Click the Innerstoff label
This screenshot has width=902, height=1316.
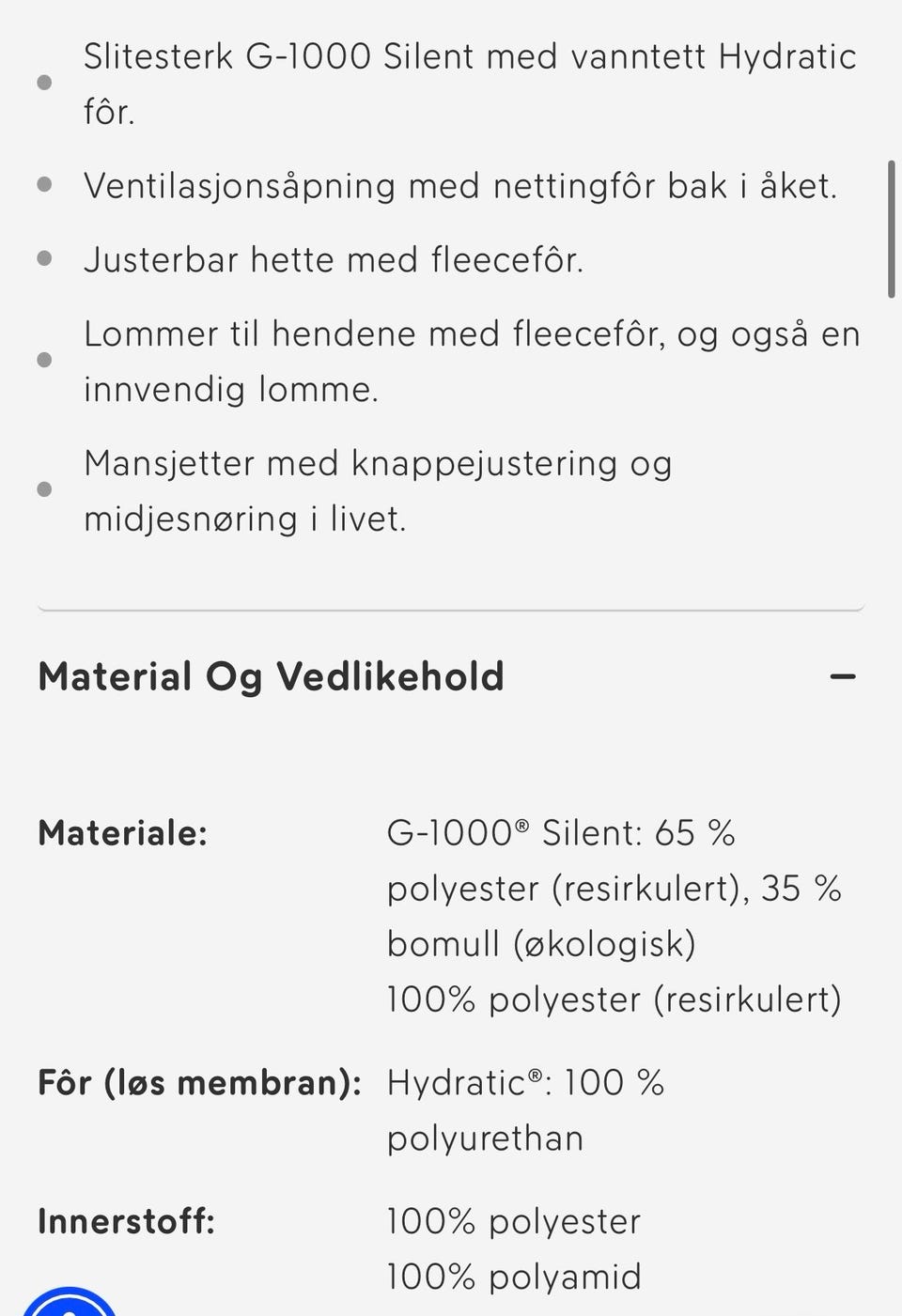pyautogui.click(x=127, y=1221)
